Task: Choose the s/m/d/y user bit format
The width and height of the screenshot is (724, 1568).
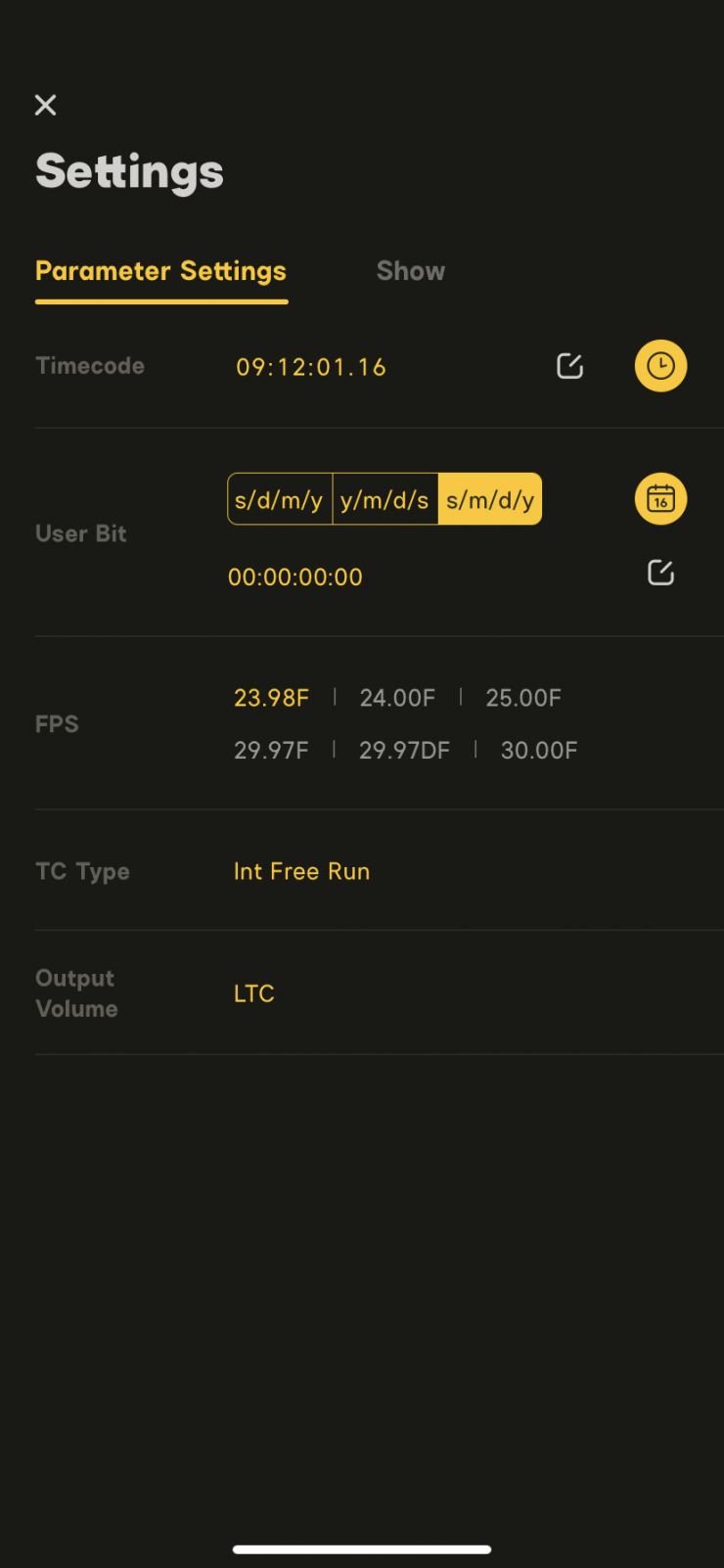Action: [490, 500]
